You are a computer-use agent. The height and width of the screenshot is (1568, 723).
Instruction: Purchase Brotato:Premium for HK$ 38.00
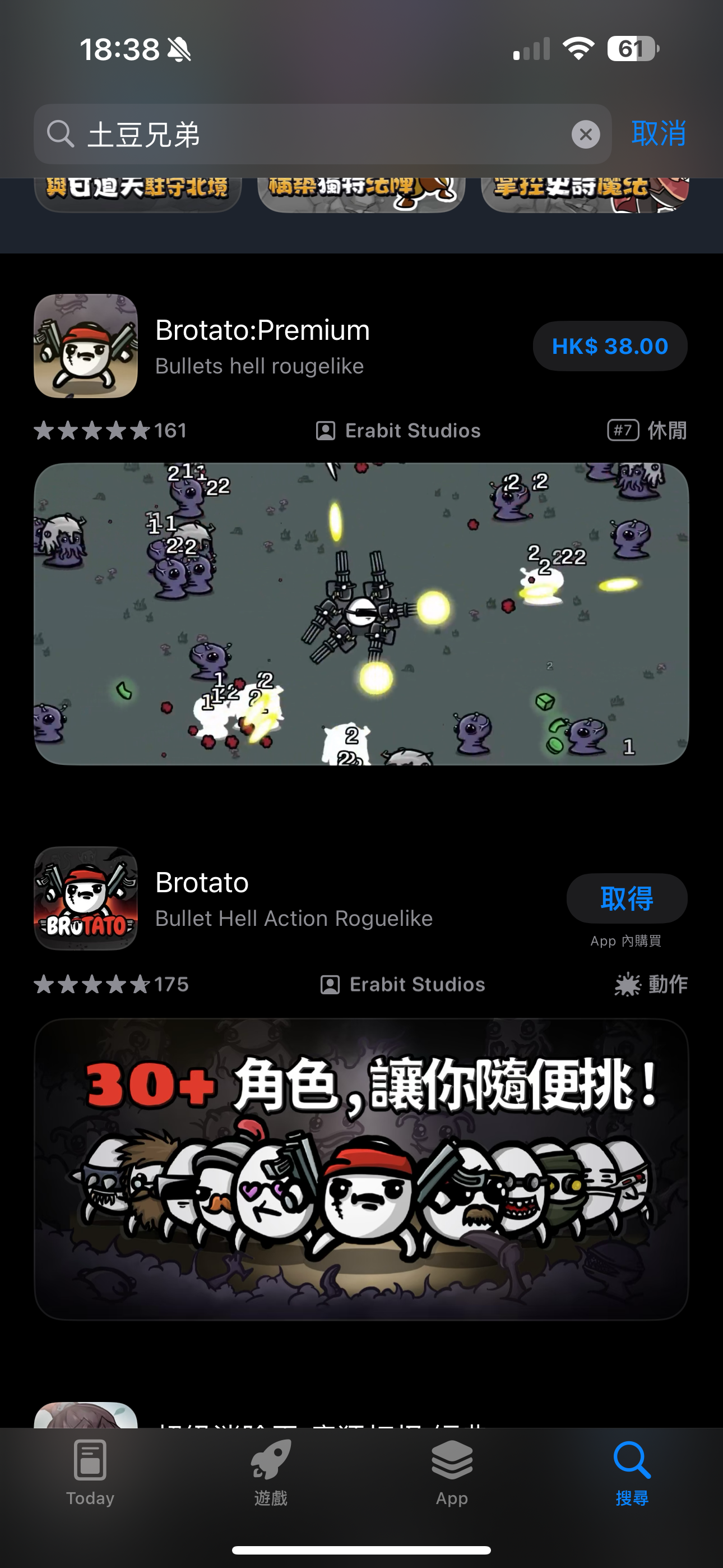click(x=609, y=346)
